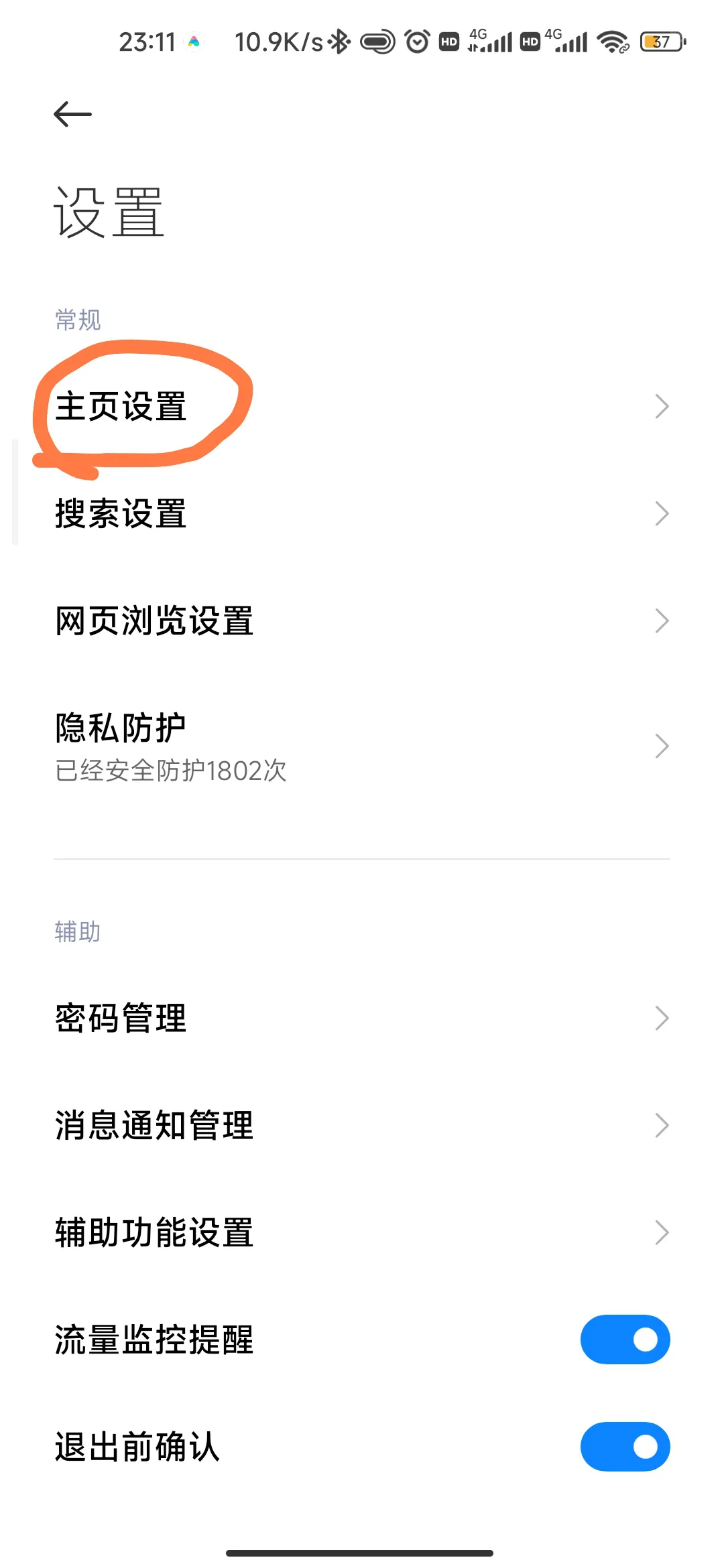Open 密码管理
Viewport: 724px width, 1568px height.
pos(362,1019)
